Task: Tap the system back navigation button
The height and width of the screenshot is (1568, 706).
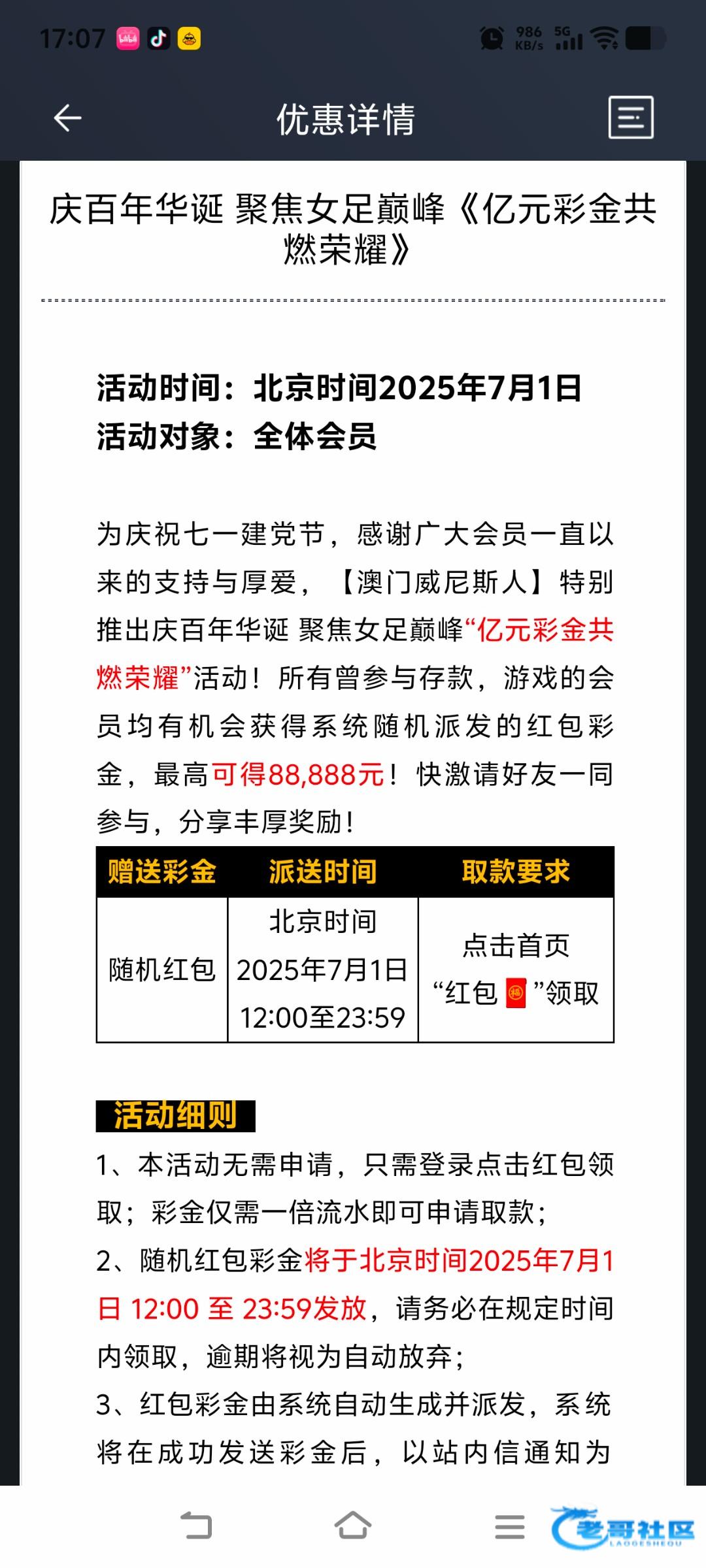Action: 196,1526
